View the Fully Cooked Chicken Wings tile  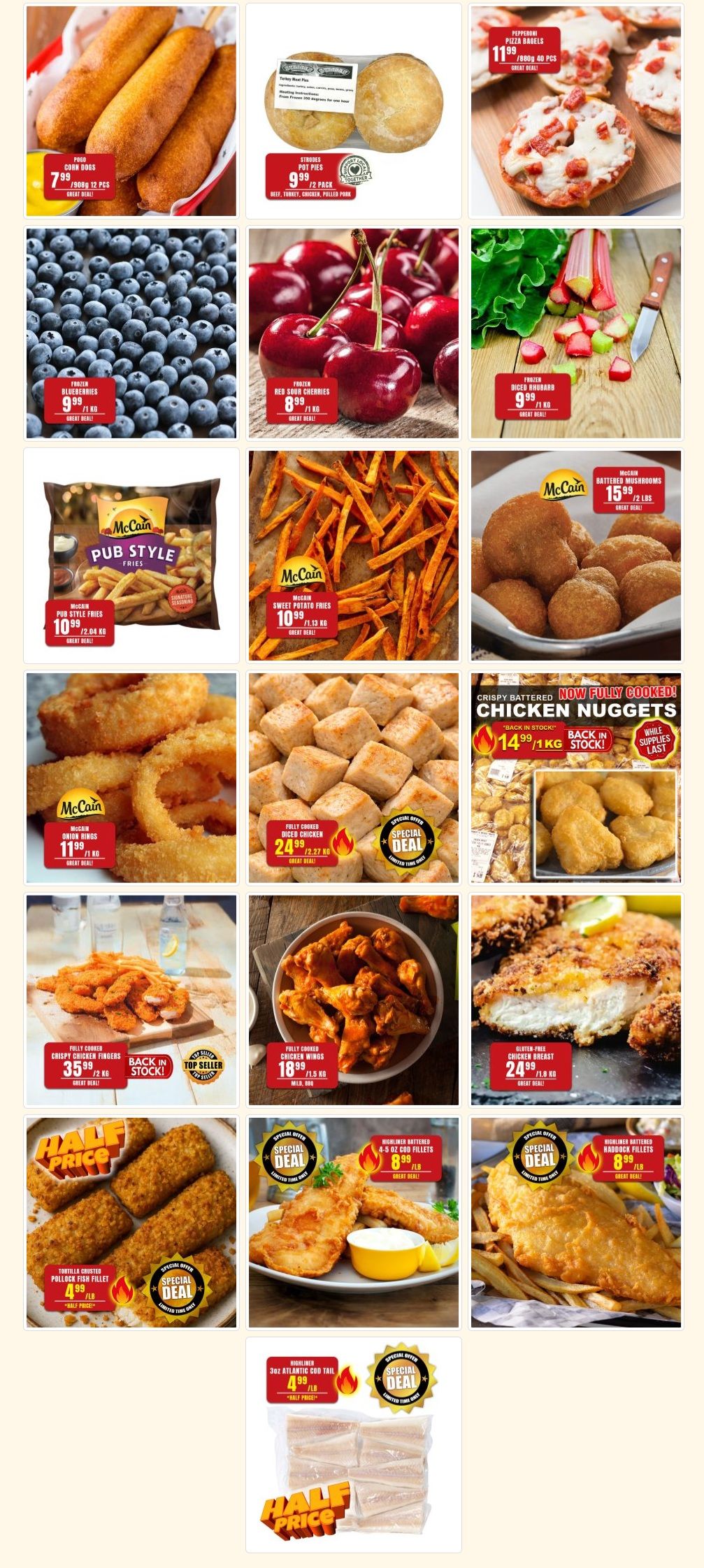354,1000
